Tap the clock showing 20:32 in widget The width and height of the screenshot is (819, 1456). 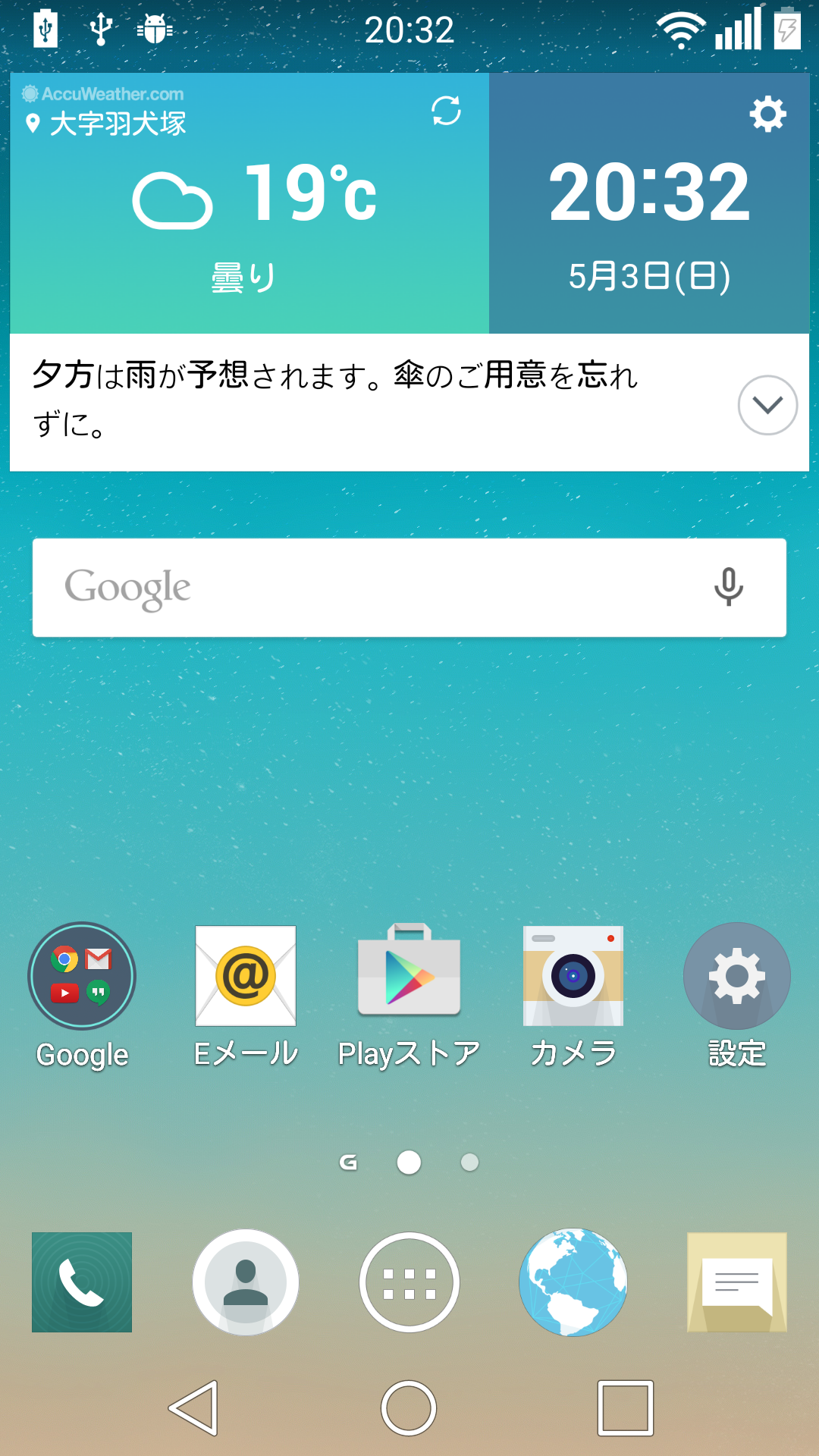(650, 193)
